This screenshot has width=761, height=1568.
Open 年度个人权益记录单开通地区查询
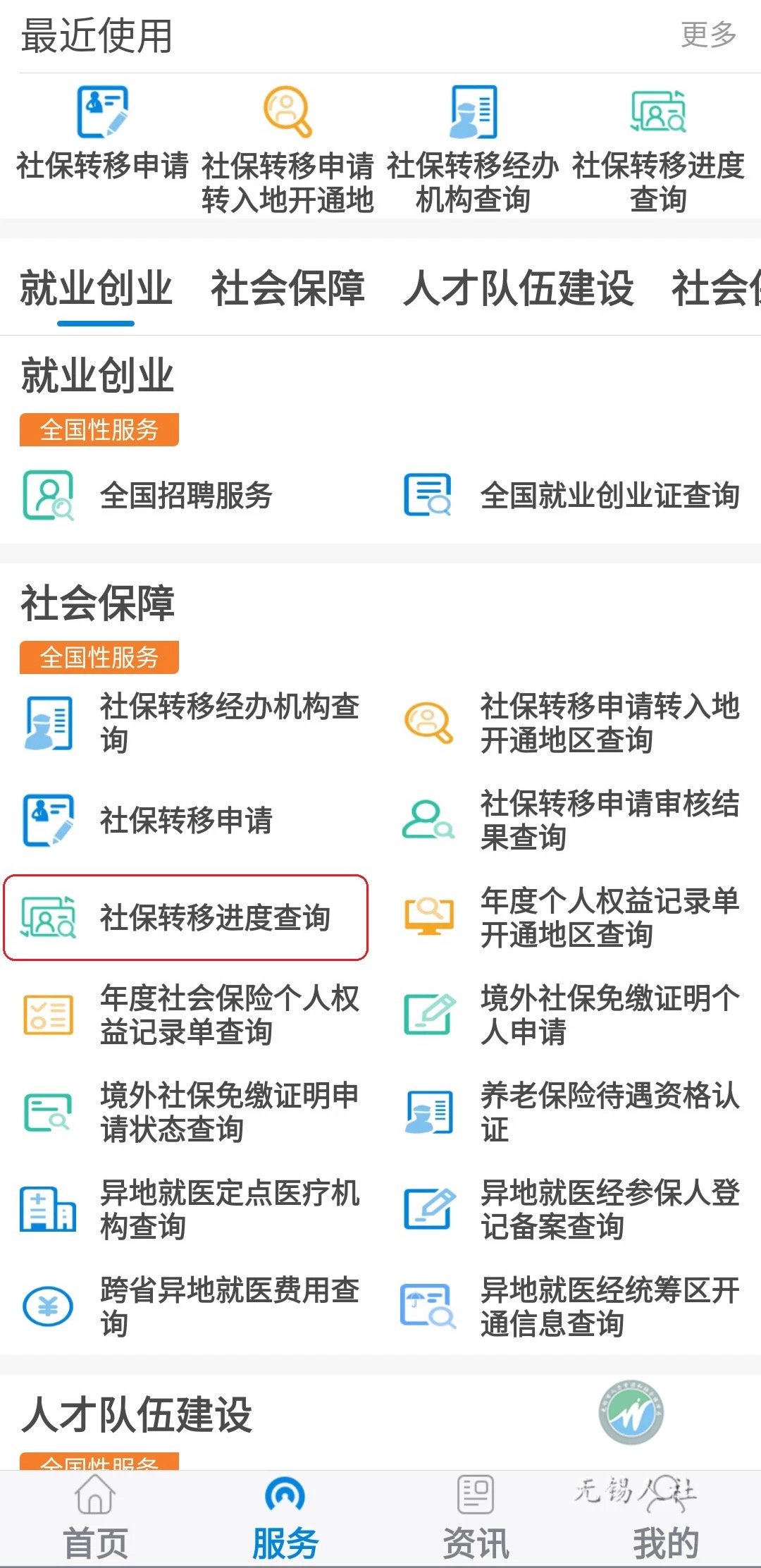tap(572, 917)
